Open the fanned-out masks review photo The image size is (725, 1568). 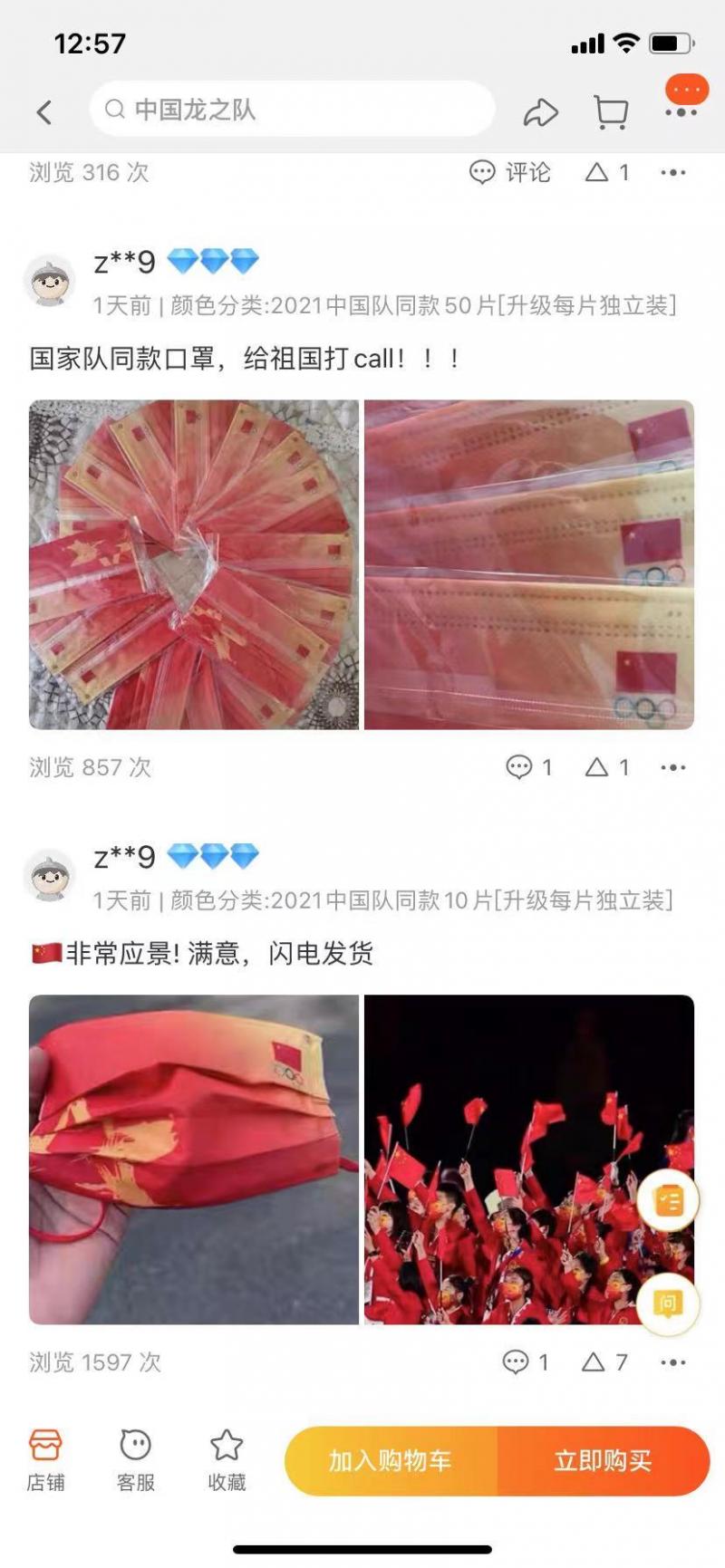194,564
